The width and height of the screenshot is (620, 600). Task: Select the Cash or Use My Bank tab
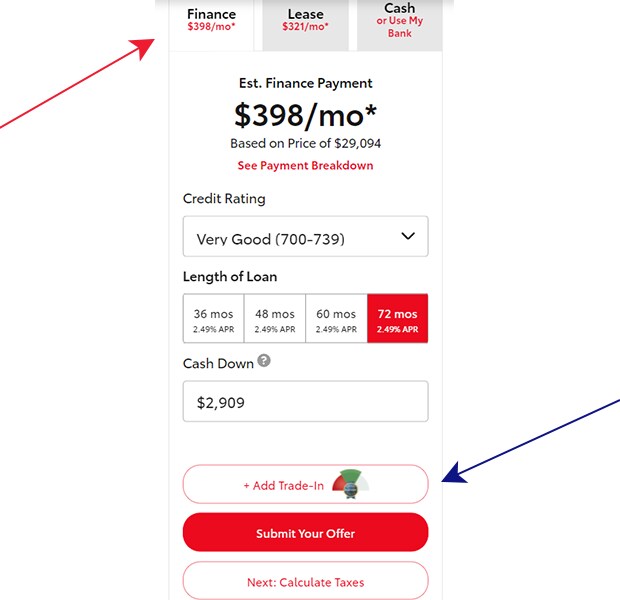pyautogui.click(x=399, y=21)
